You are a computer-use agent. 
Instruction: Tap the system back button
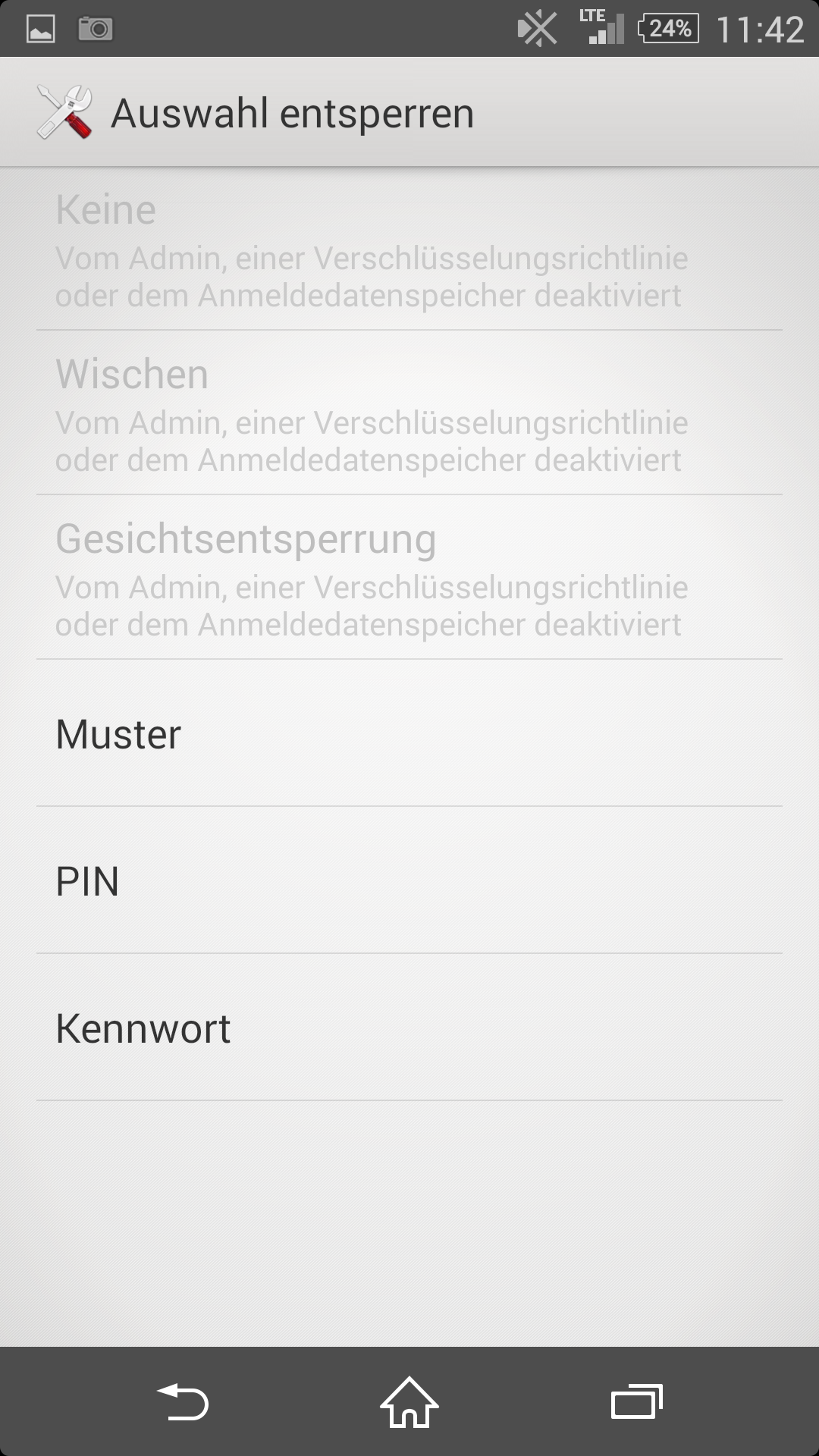coord(182,1401)
